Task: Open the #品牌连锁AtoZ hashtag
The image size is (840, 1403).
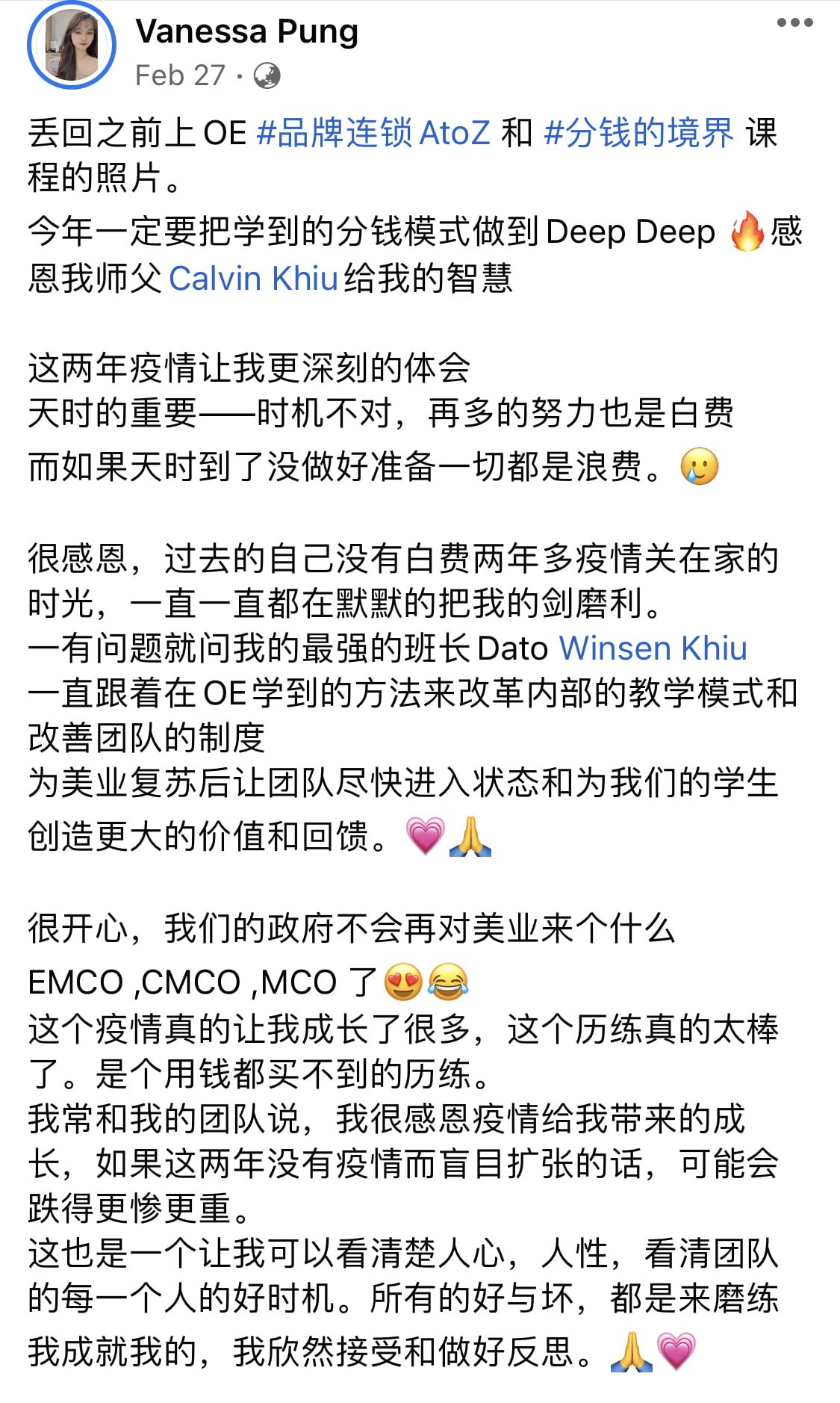Action: click(373, 133)
